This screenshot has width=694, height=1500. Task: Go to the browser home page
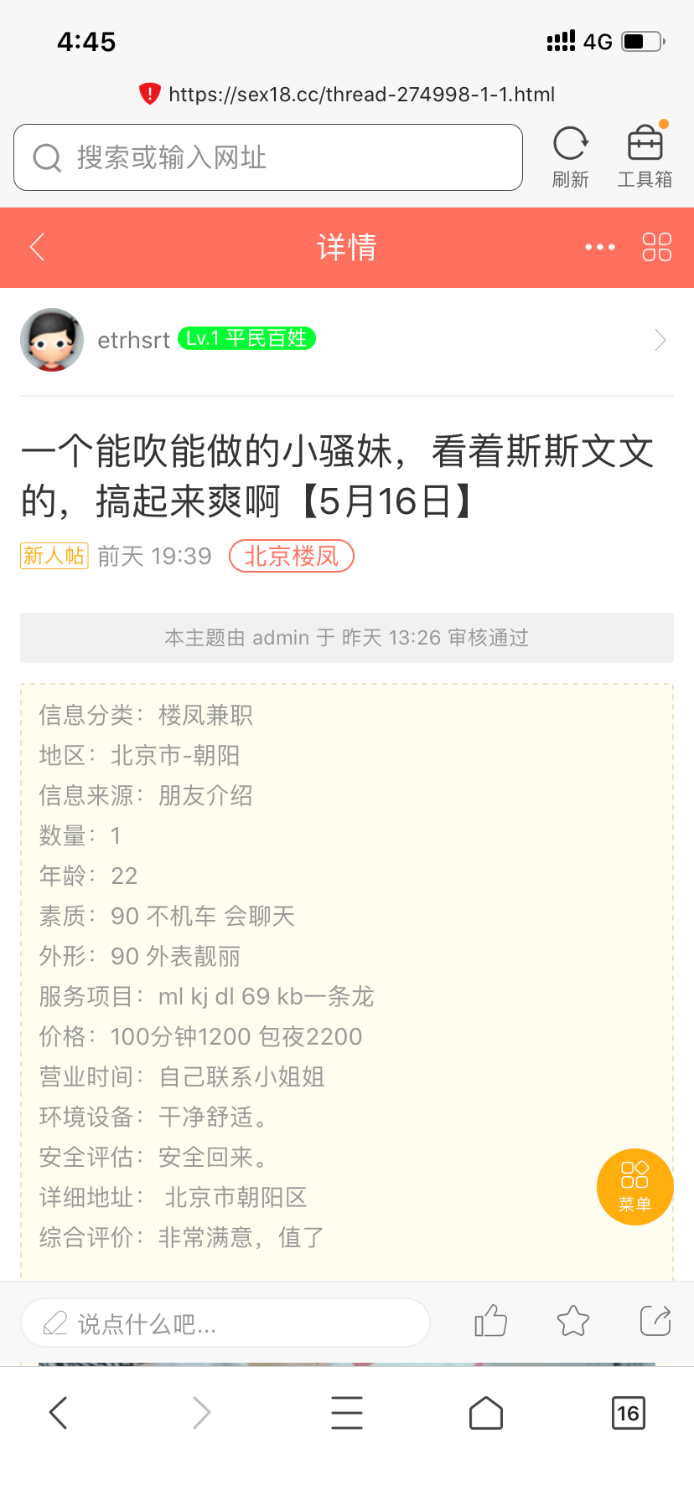pos(486,1413)
